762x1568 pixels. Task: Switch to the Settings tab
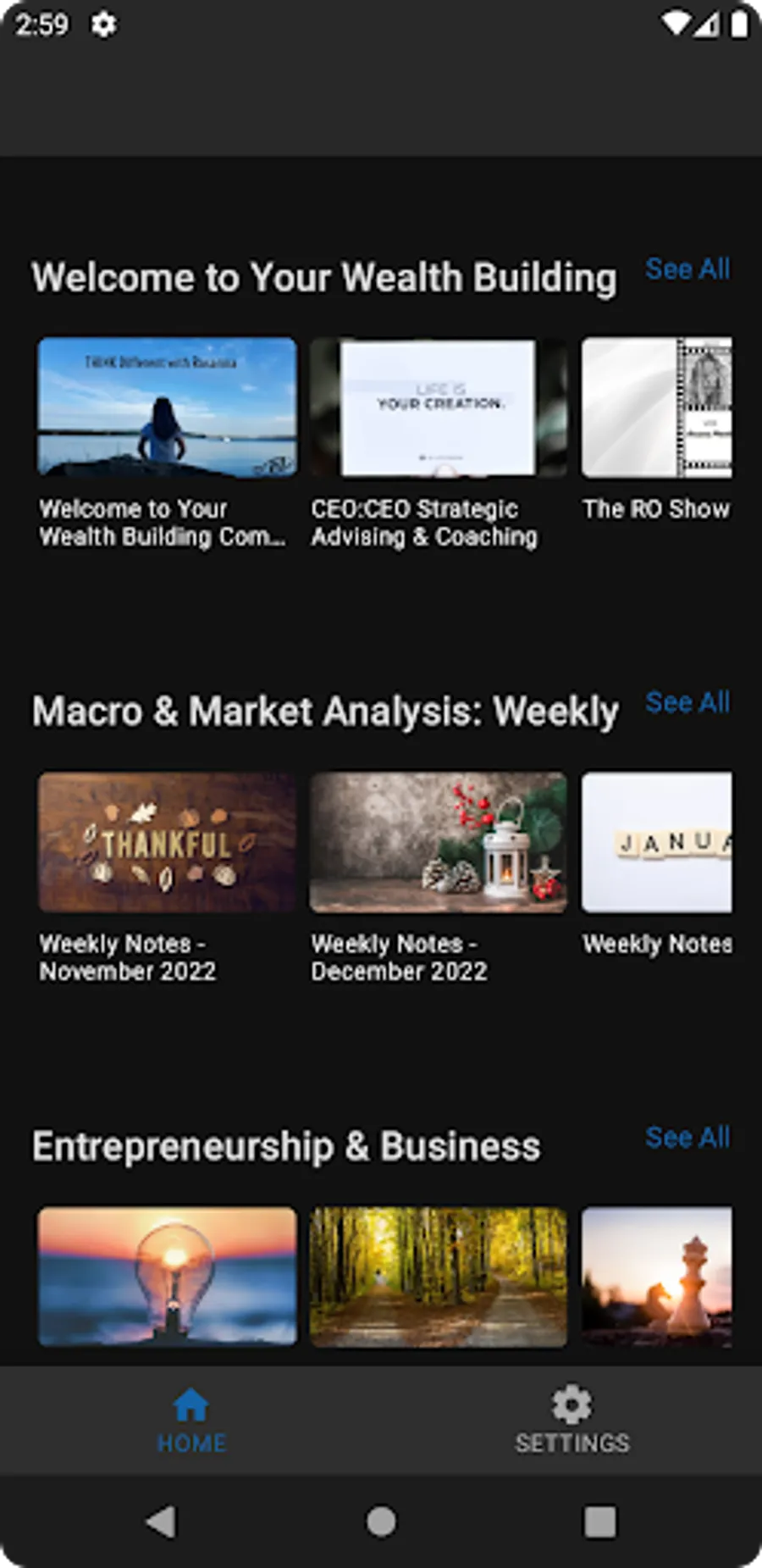click(x=572, y=1421)
